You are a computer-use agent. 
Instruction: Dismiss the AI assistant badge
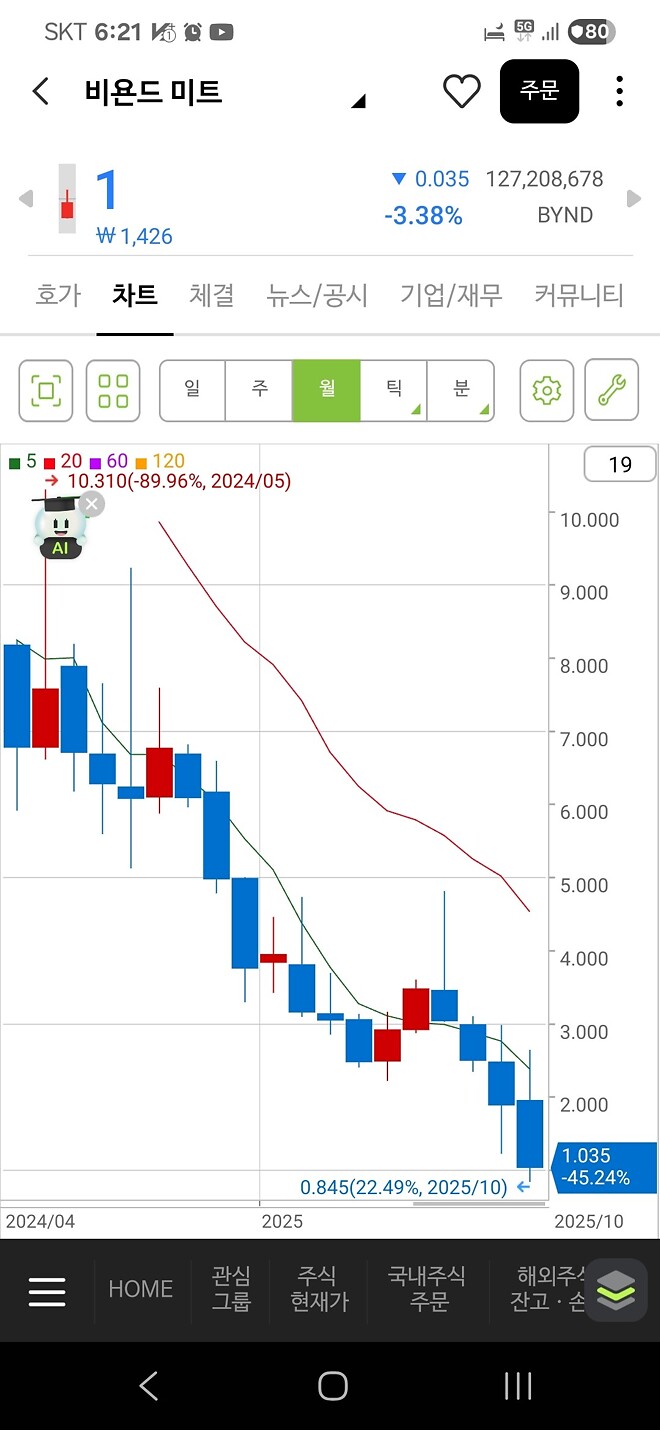click(92, 504)
